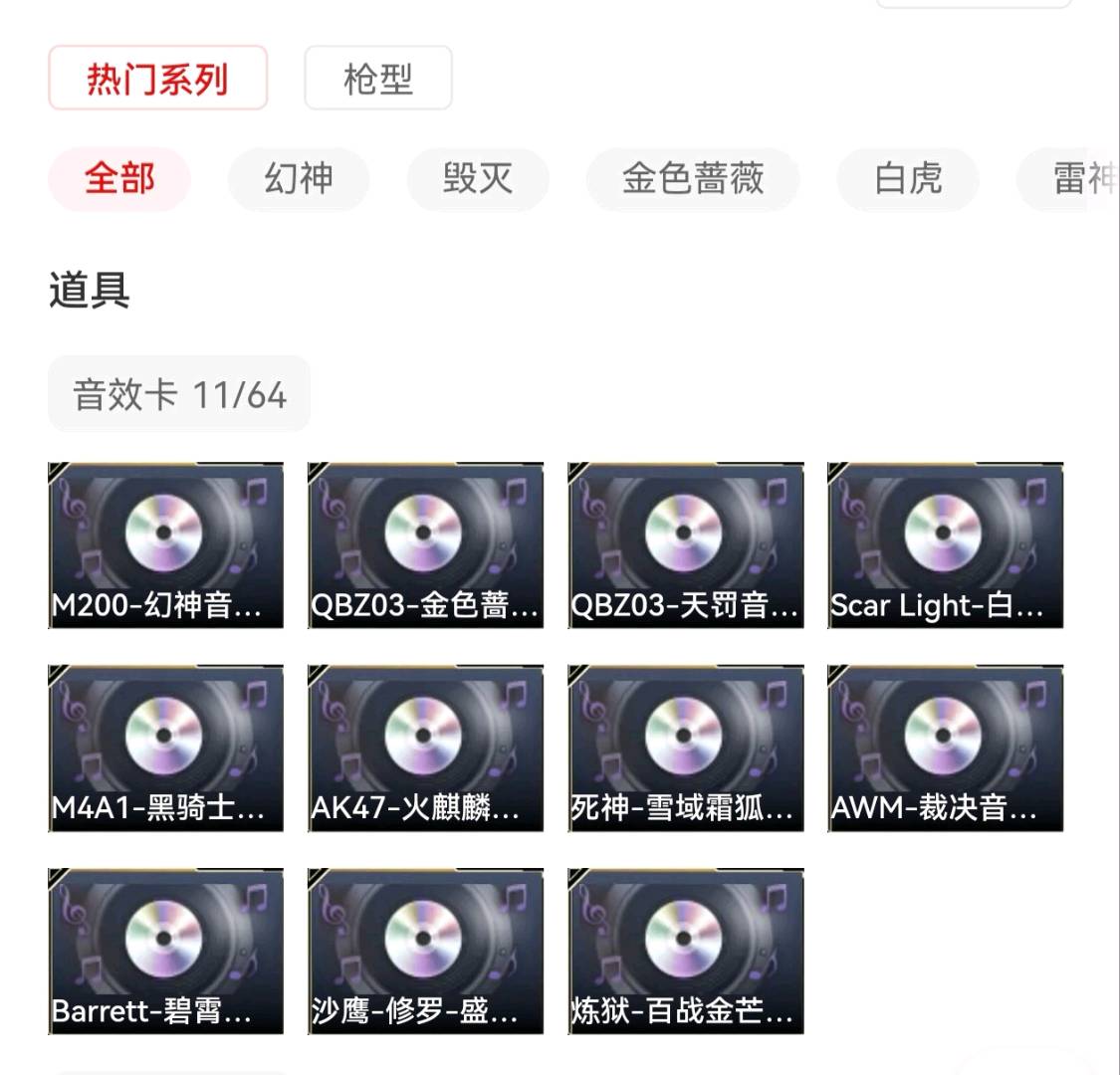Select the 热门系列 tab

pos(157,78)
